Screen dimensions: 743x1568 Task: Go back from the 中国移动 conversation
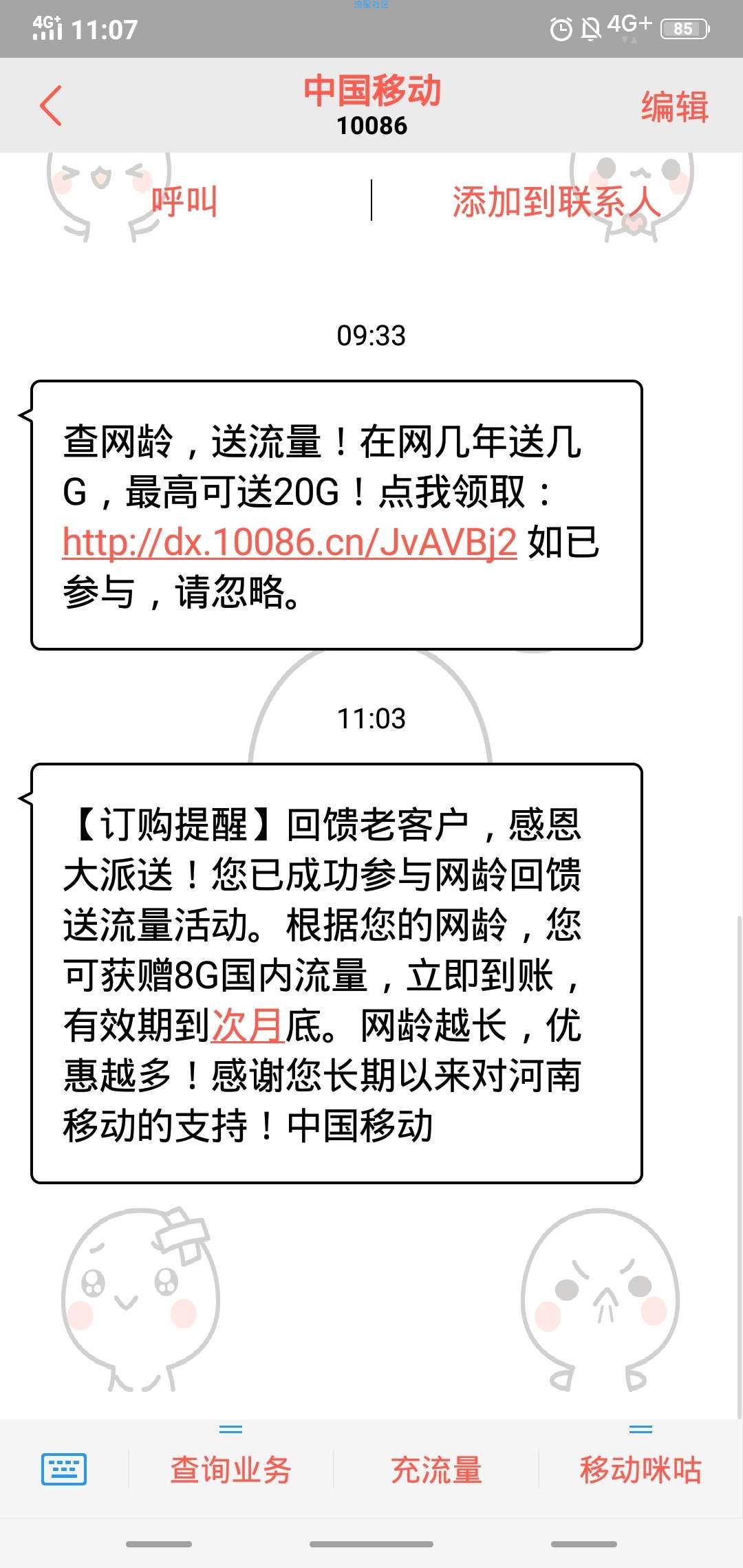(x=51, y=106)
